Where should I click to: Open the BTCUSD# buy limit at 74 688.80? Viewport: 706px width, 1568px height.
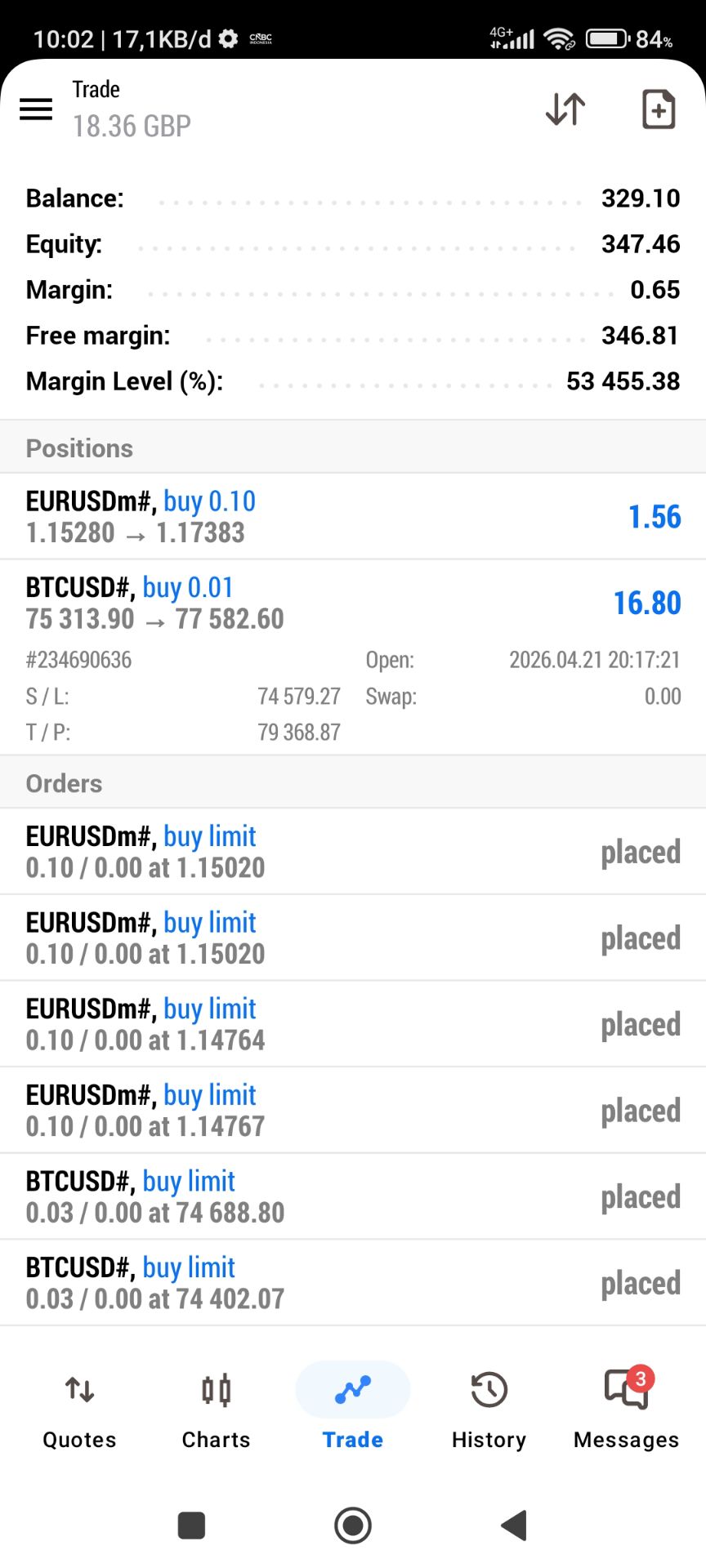tap(353, 1196)
